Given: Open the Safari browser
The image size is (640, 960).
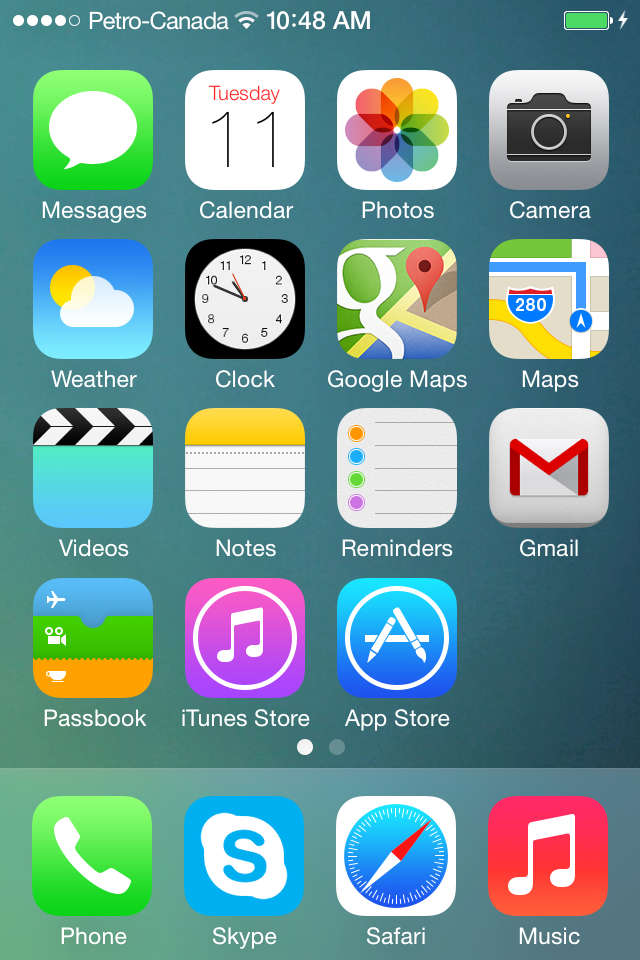Looking at the screenshot, I should click(x=397, y=856).
